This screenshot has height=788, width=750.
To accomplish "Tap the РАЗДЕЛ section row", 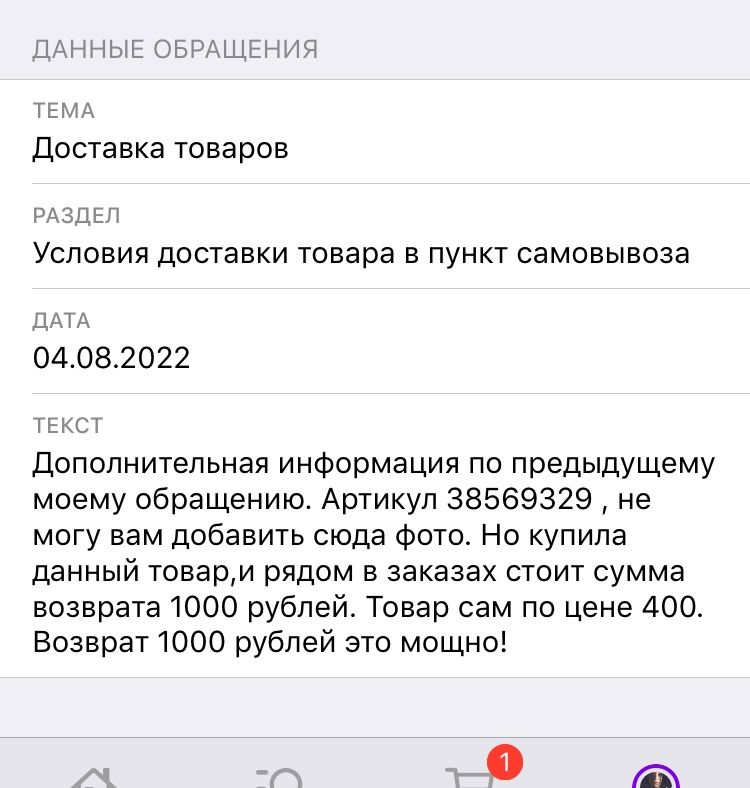I will coord(375,237).
